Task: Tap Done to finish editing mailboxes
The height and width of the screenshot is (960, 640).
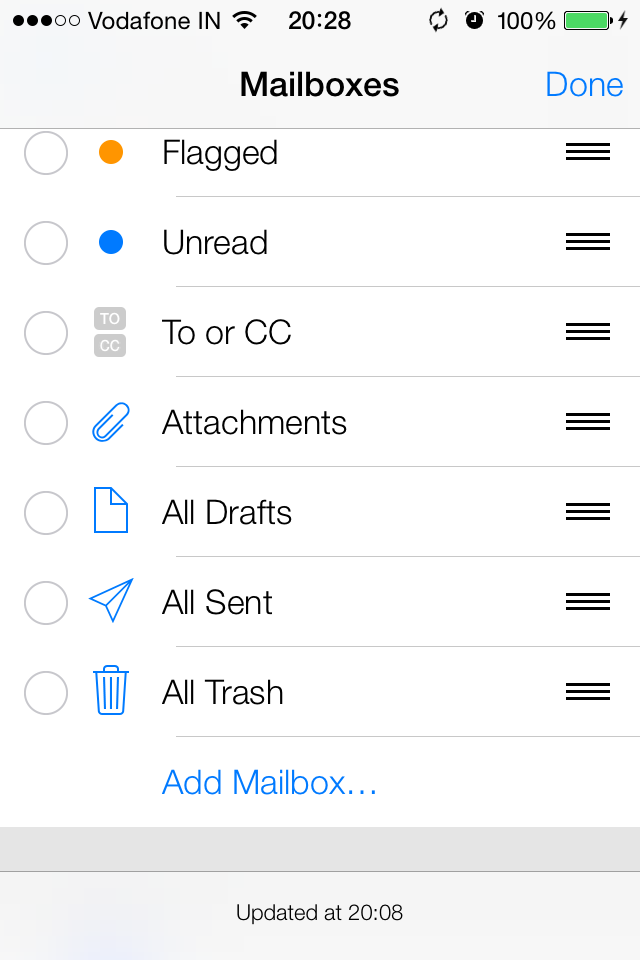Action: 584,85
